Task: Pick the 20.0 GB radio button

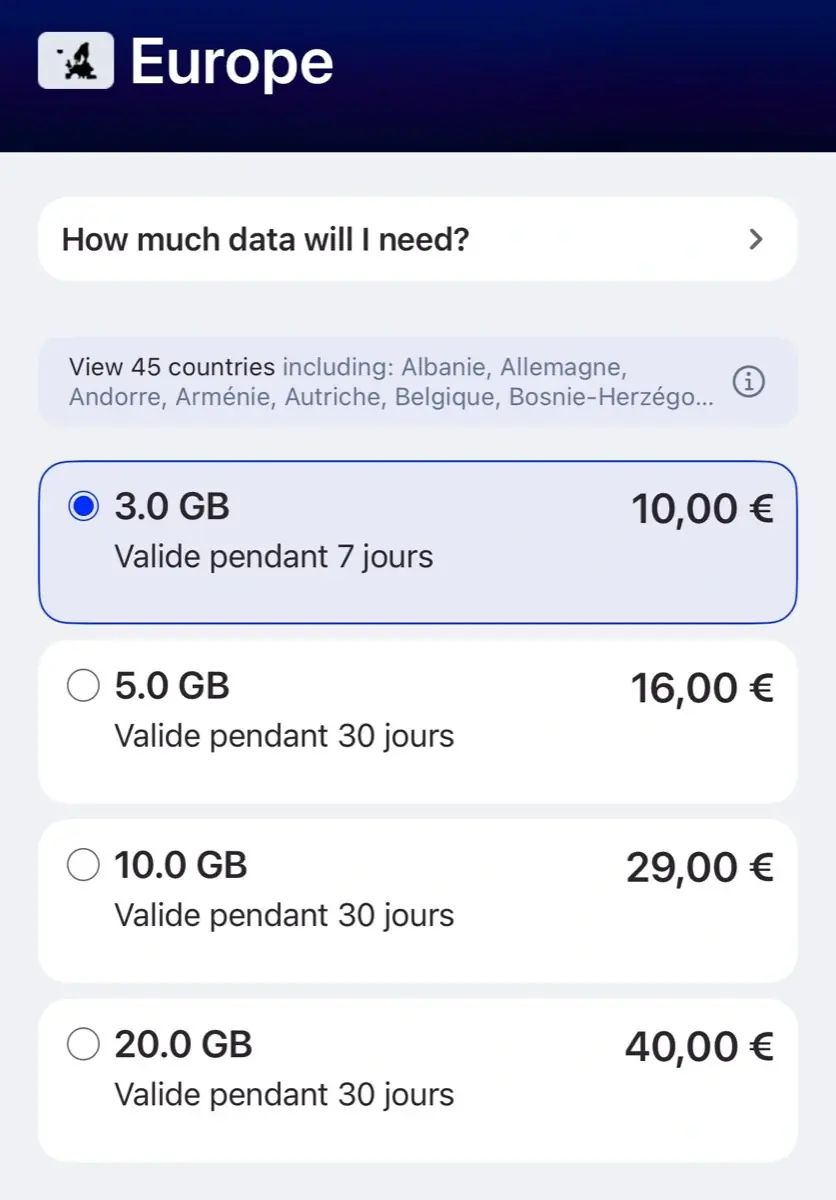Action: point(84,1043)
